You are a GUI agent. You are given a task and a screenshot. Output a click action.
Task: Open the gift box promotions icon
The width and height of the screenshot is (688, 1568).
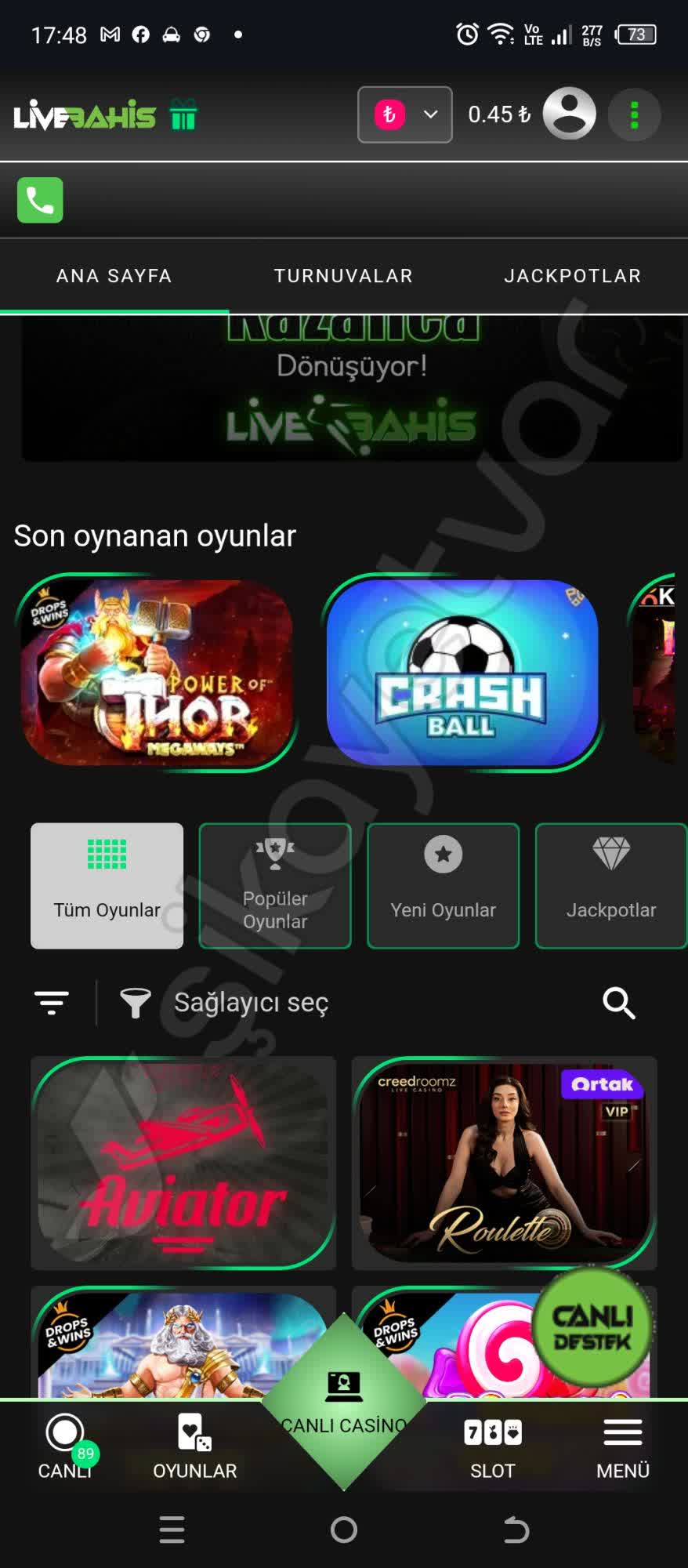coord(183,115)
